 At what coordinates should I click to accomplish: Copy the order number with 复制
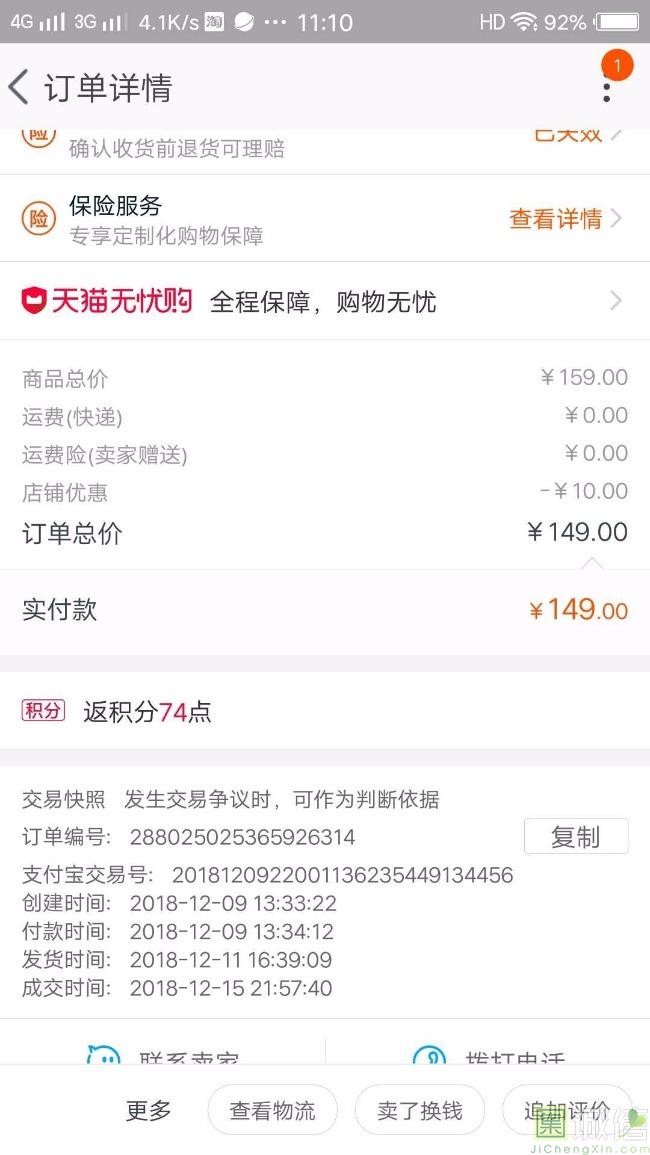[x=575, y=837]
